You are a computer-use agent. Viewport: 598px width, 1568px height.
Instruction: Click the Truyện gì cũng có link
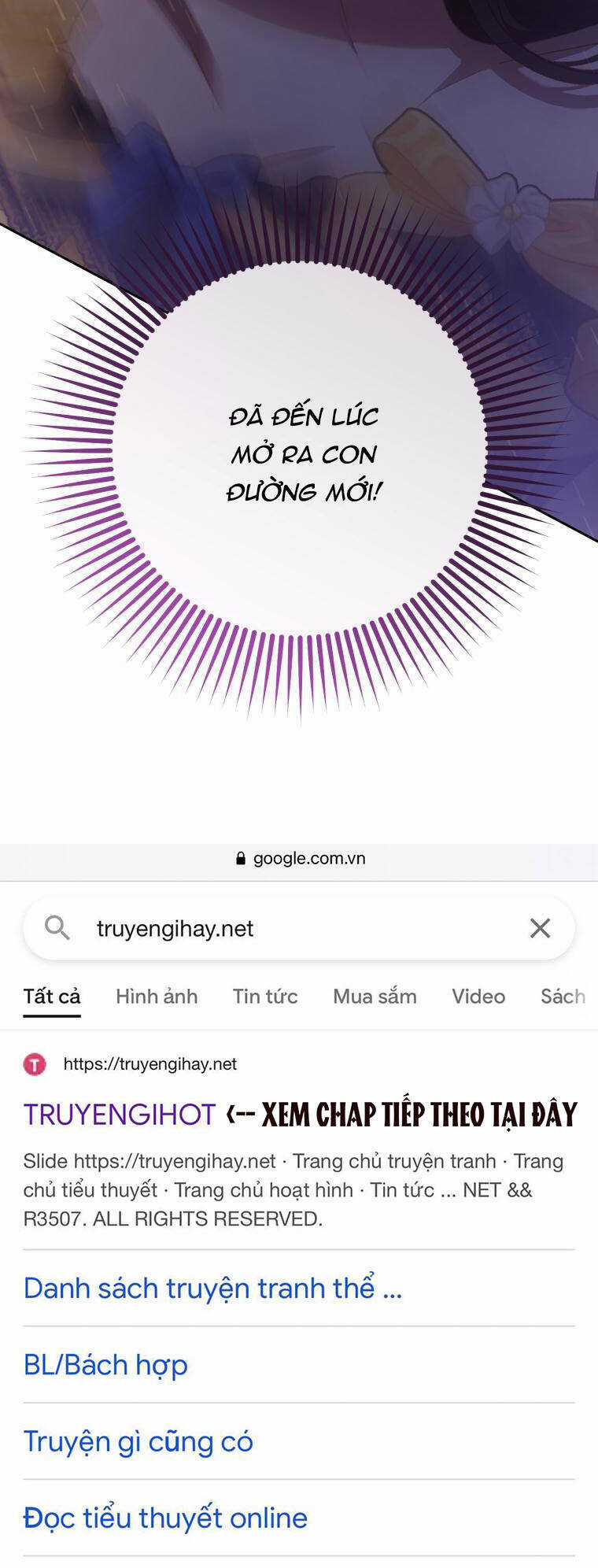138,1441
